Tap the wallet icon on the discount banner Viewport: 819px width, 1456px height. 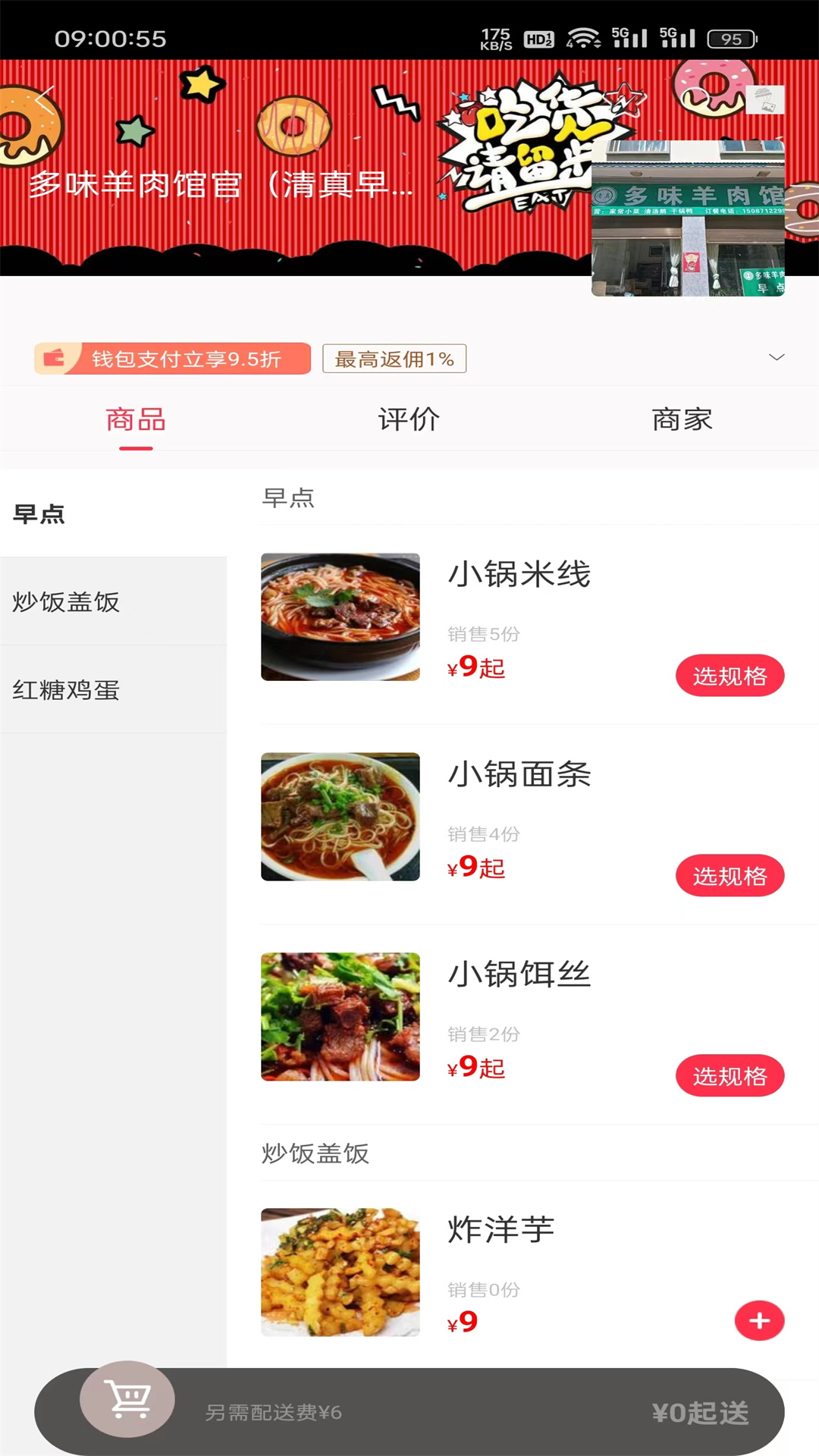55,359
